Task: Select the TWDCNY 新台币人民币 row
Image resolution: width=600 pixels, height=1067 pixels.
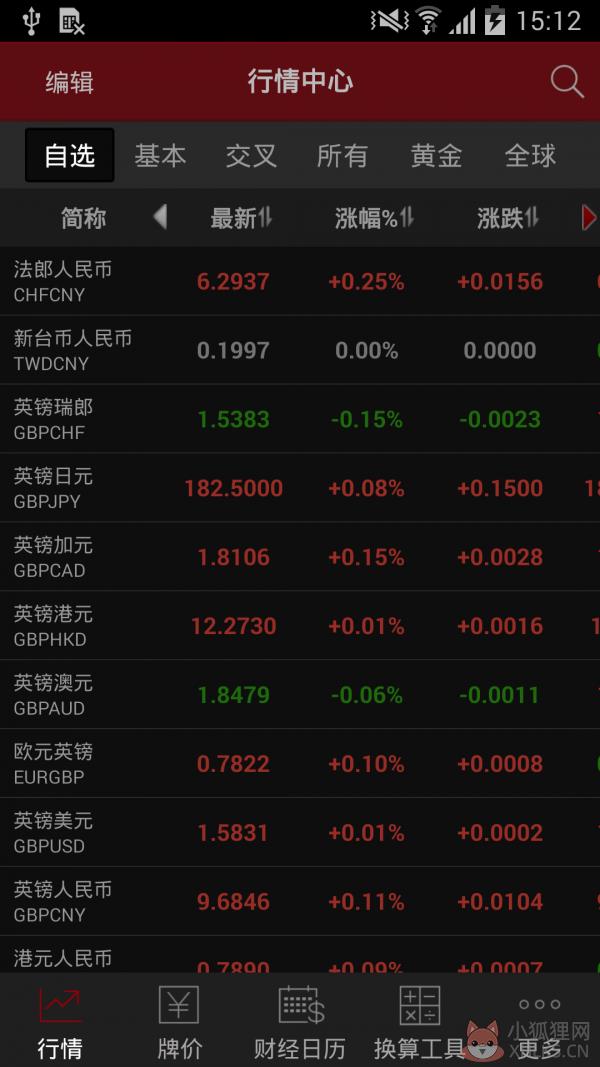Action: (300, 350)
